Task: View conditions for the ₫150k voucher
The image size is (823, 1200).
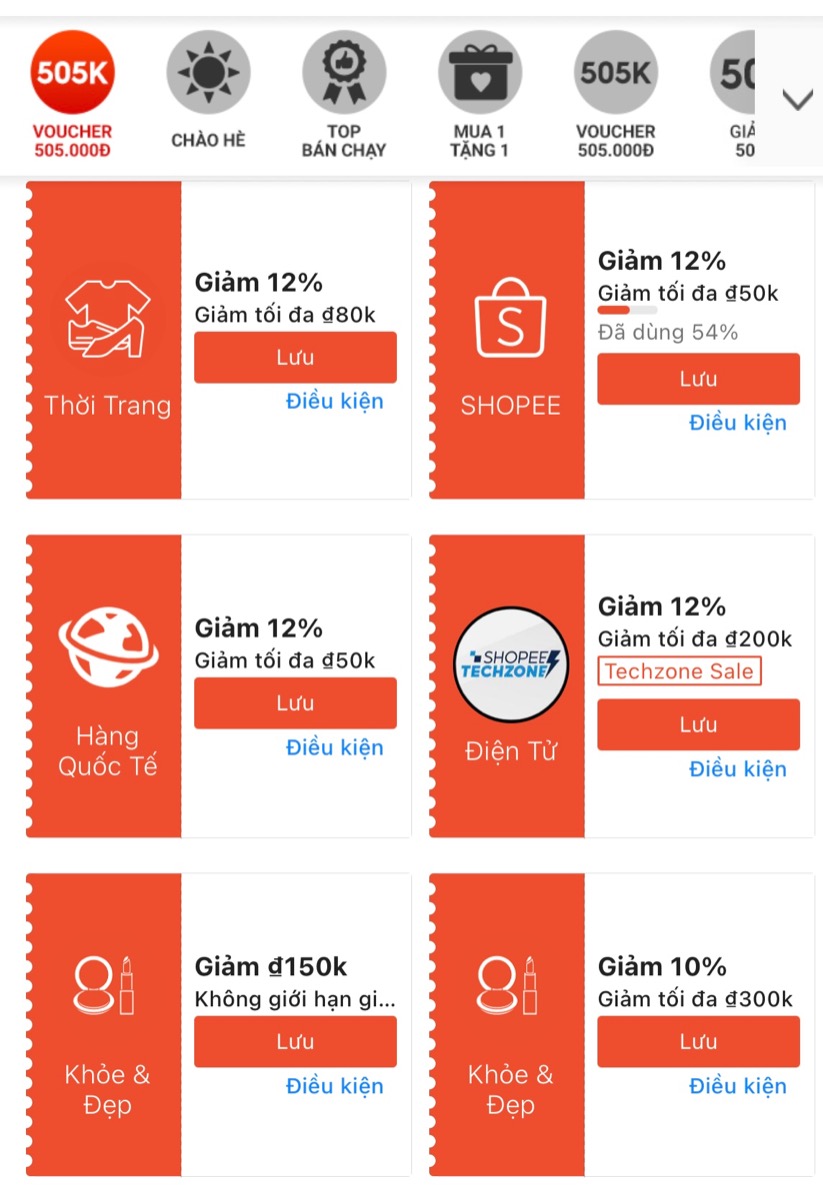Action: (x=334, y=1086)
